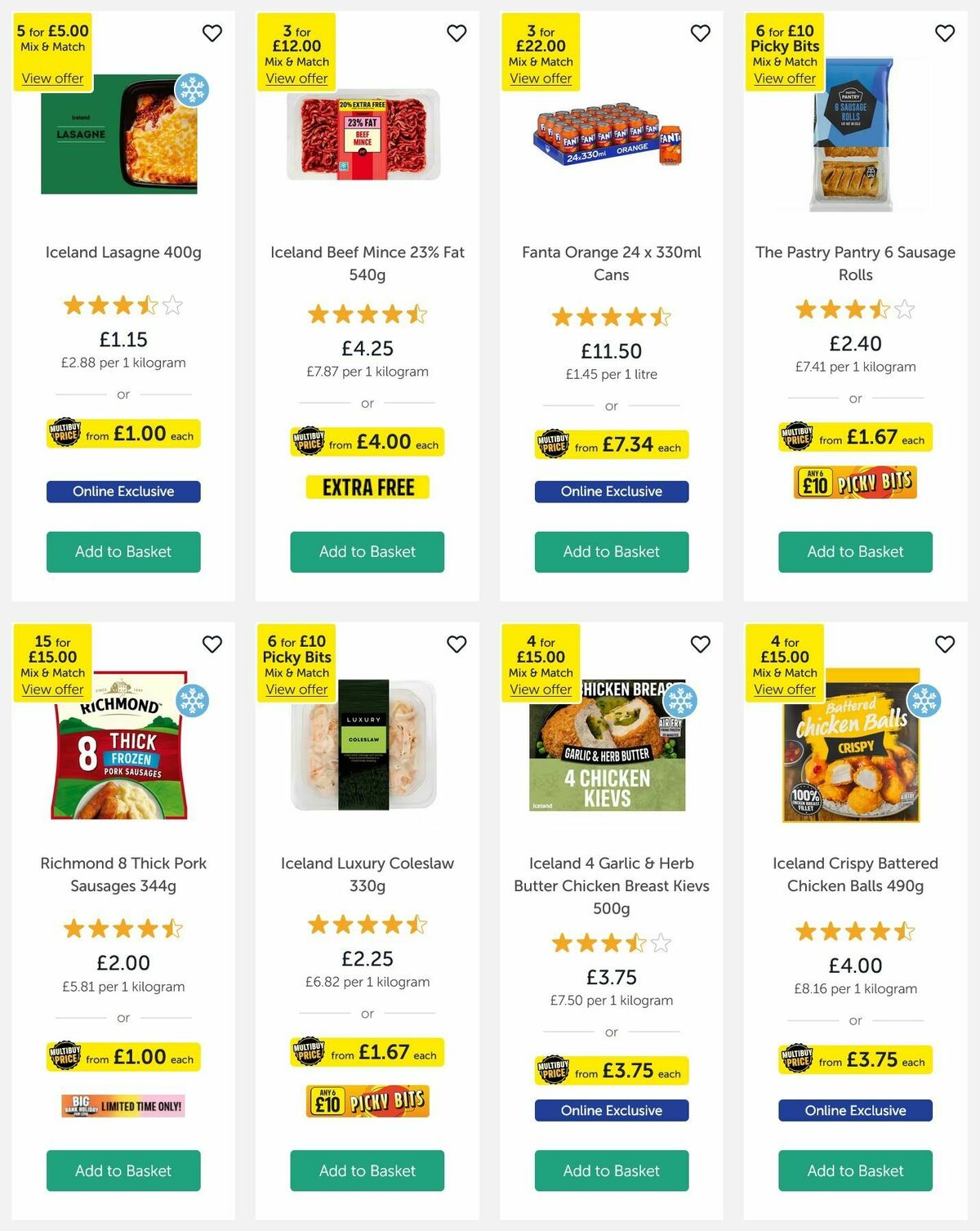Open the 3 for £22.00 Mix & Match offer

click(x=541, y=78)
